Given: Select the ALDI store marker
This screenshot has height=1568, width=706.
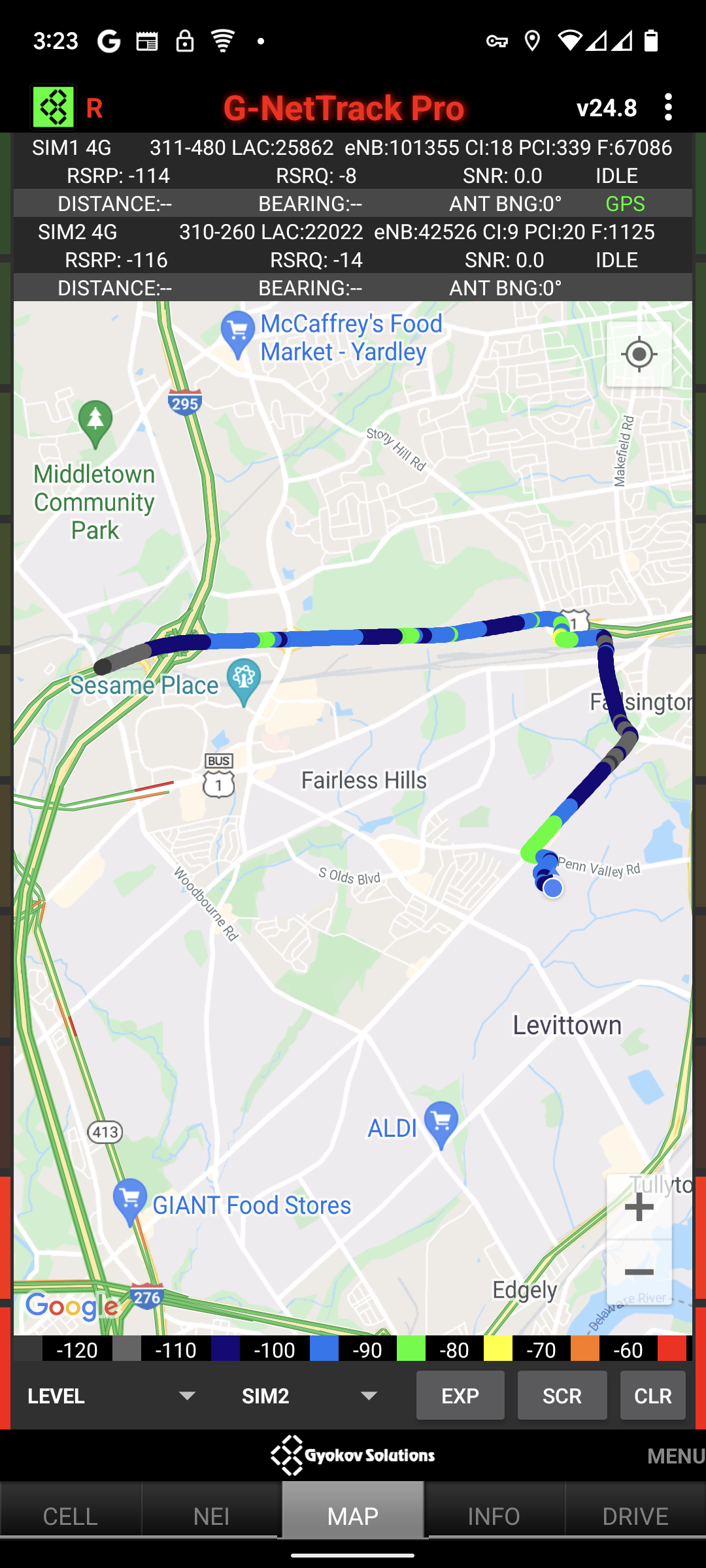Looking at the screenshot, I should (441, 1123).
